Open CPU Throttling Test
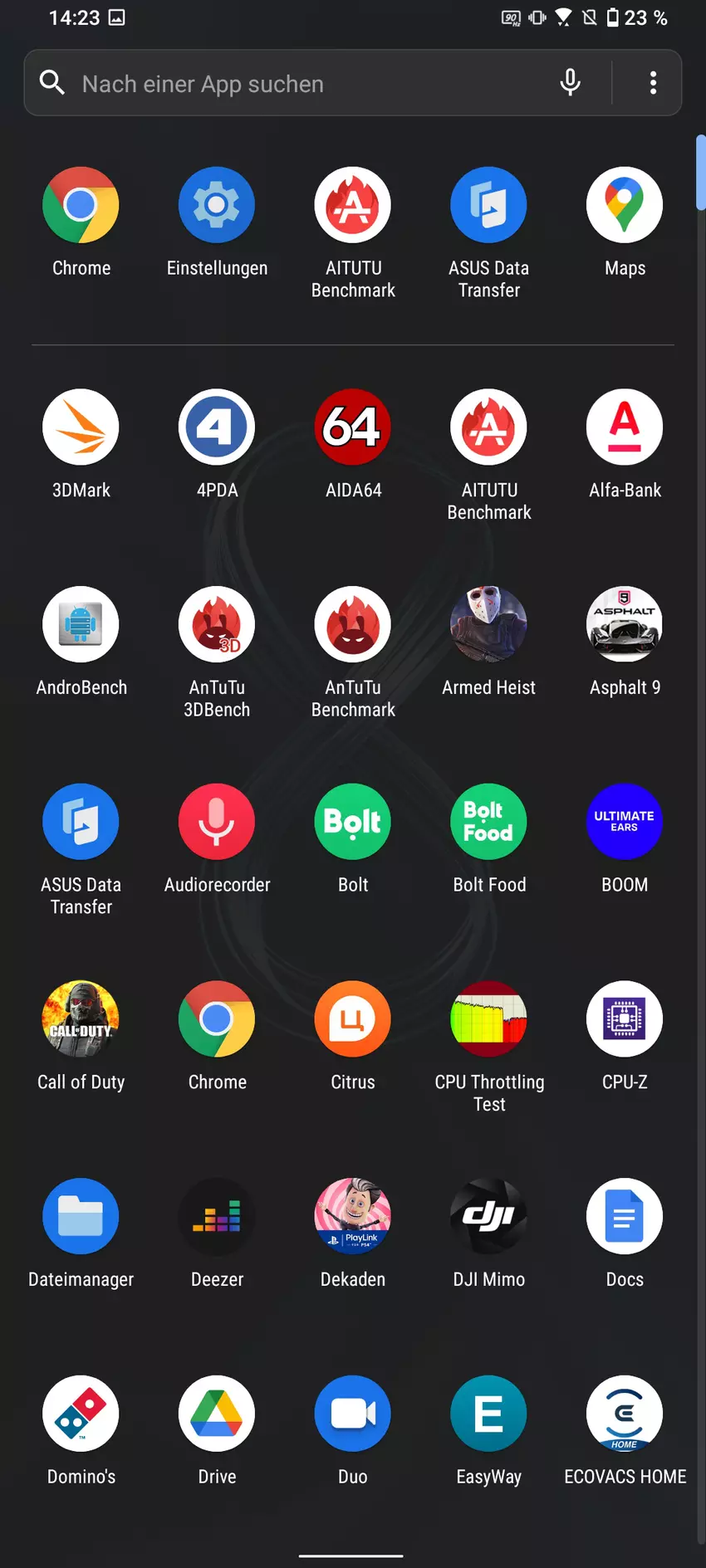Screen dimensions: 706x1568 coord(488,1019)
